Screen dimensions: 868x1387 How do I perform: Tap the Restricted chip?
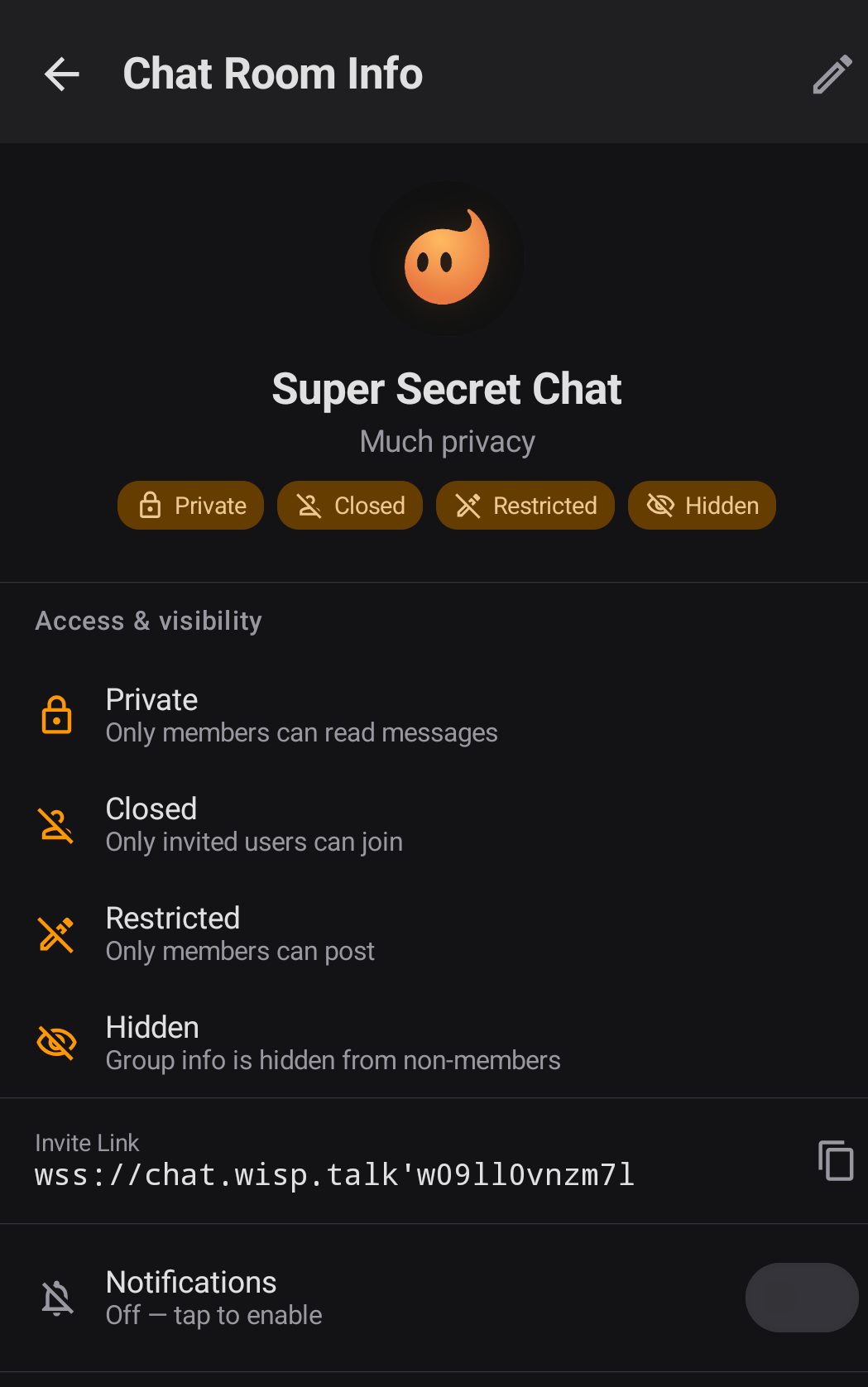525,506
